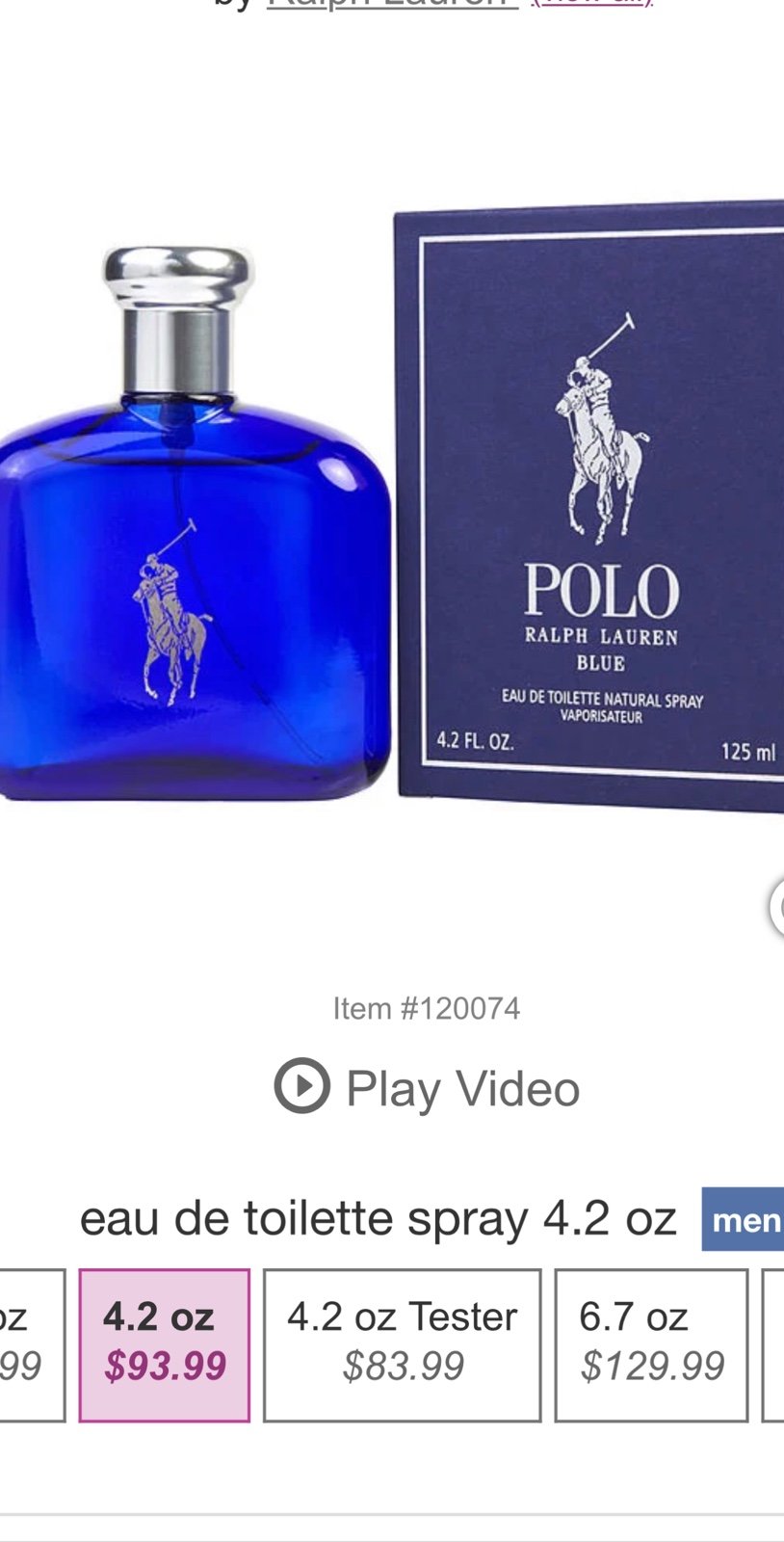Tap the men category tag

[743, 1219]
